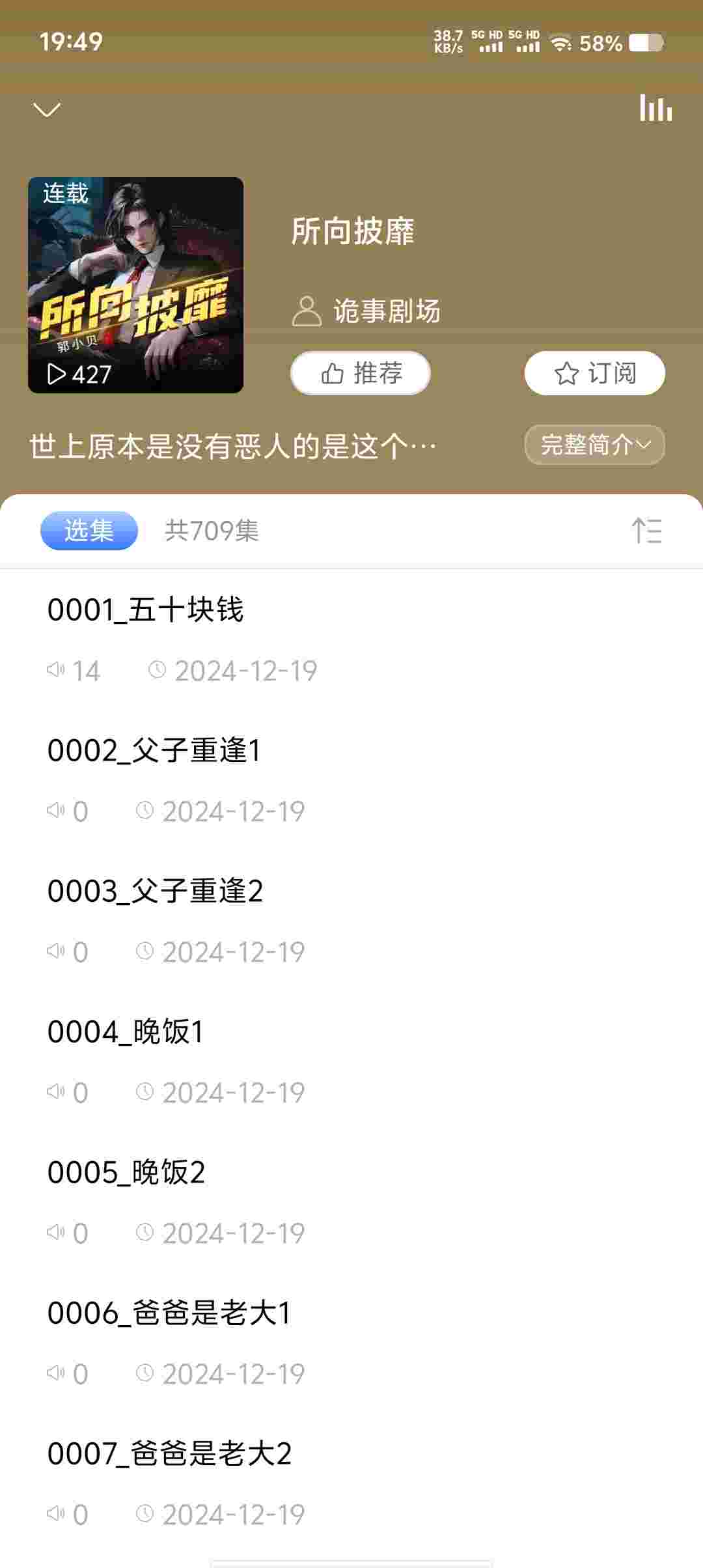Subscribe with the 订阅 button
703x1568 pixels.
click(x=594, y=373)
